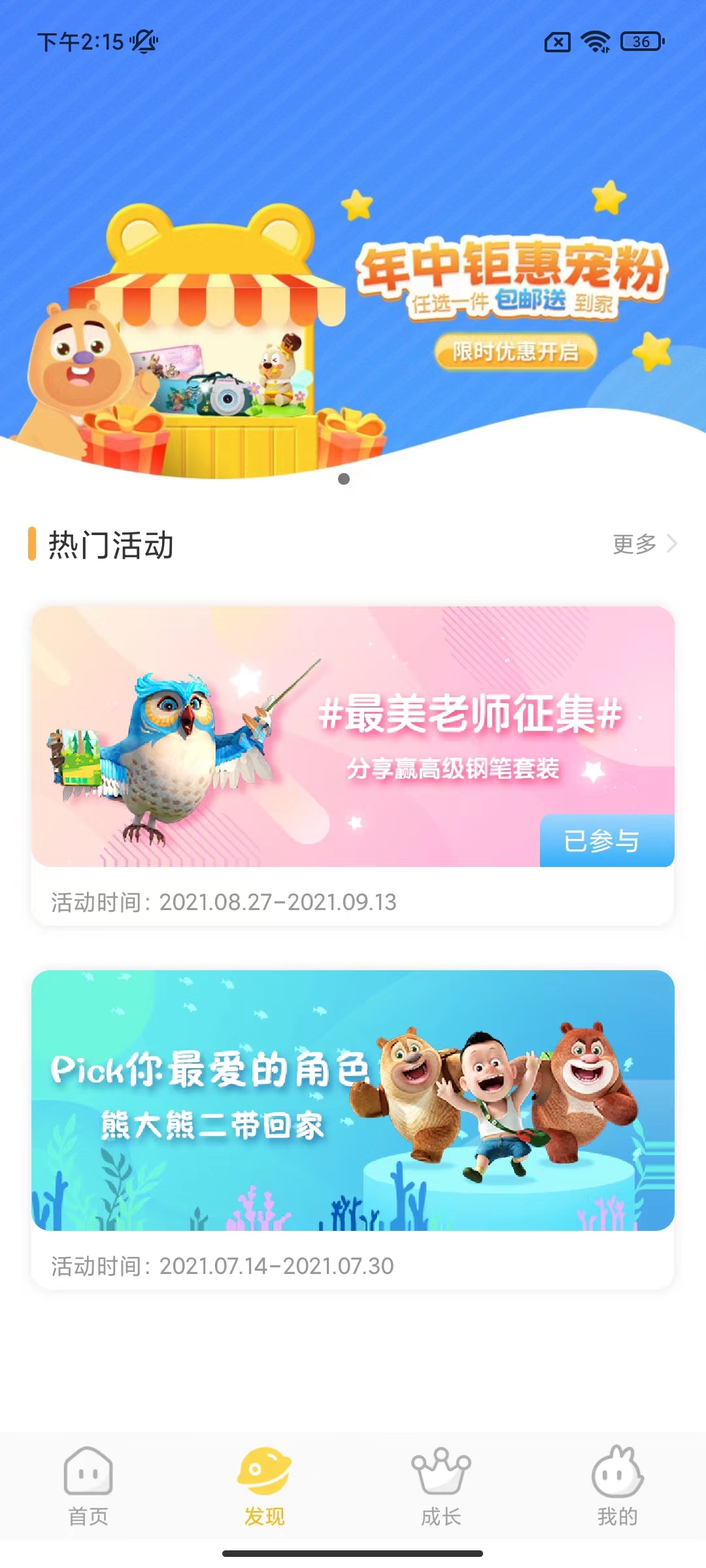Image resolution: width=706 pixels, height=1568 pixels.
Task: Open the Pick你最爱的角色 activity card
Action: 353,1101
